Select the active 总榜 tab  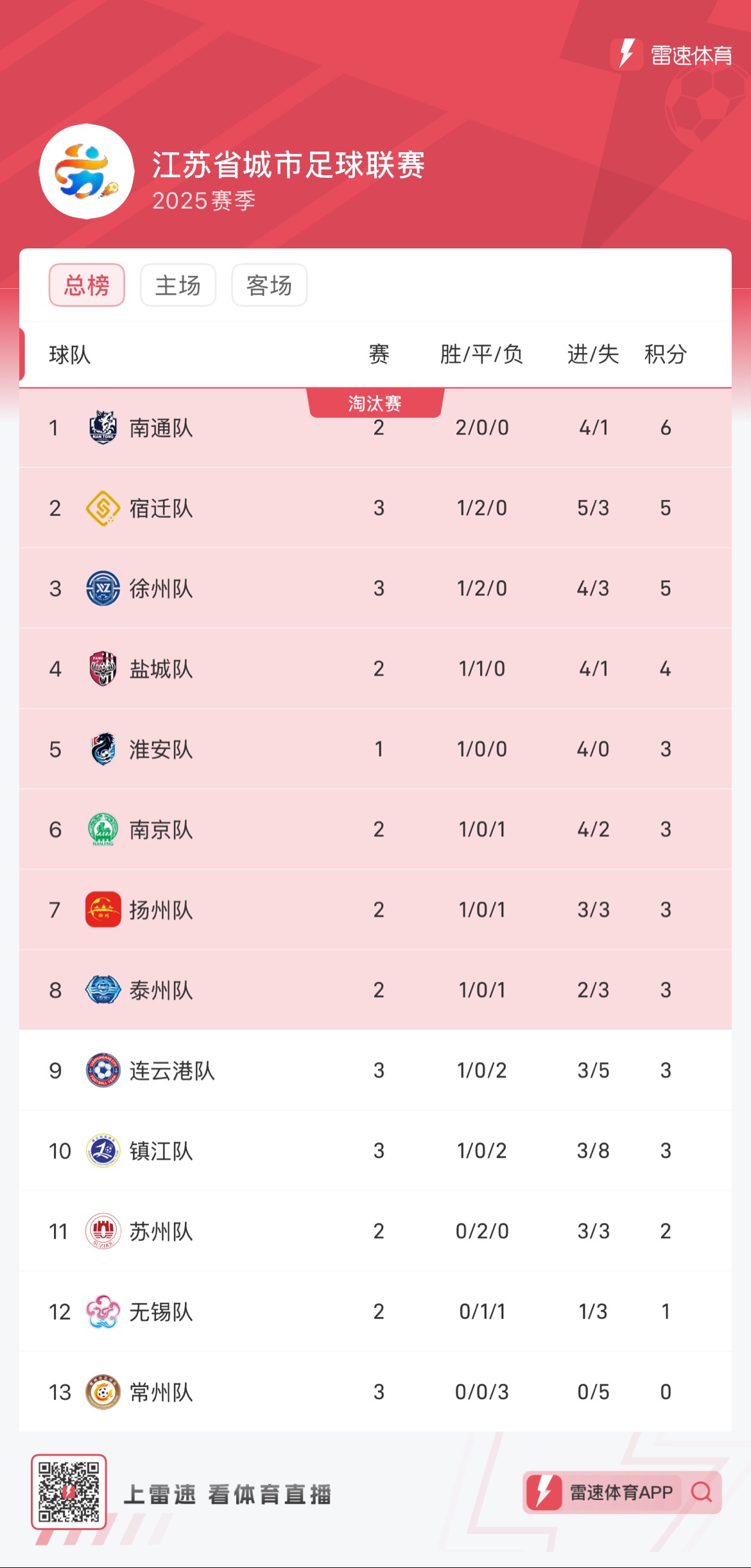tap(87, 286)
